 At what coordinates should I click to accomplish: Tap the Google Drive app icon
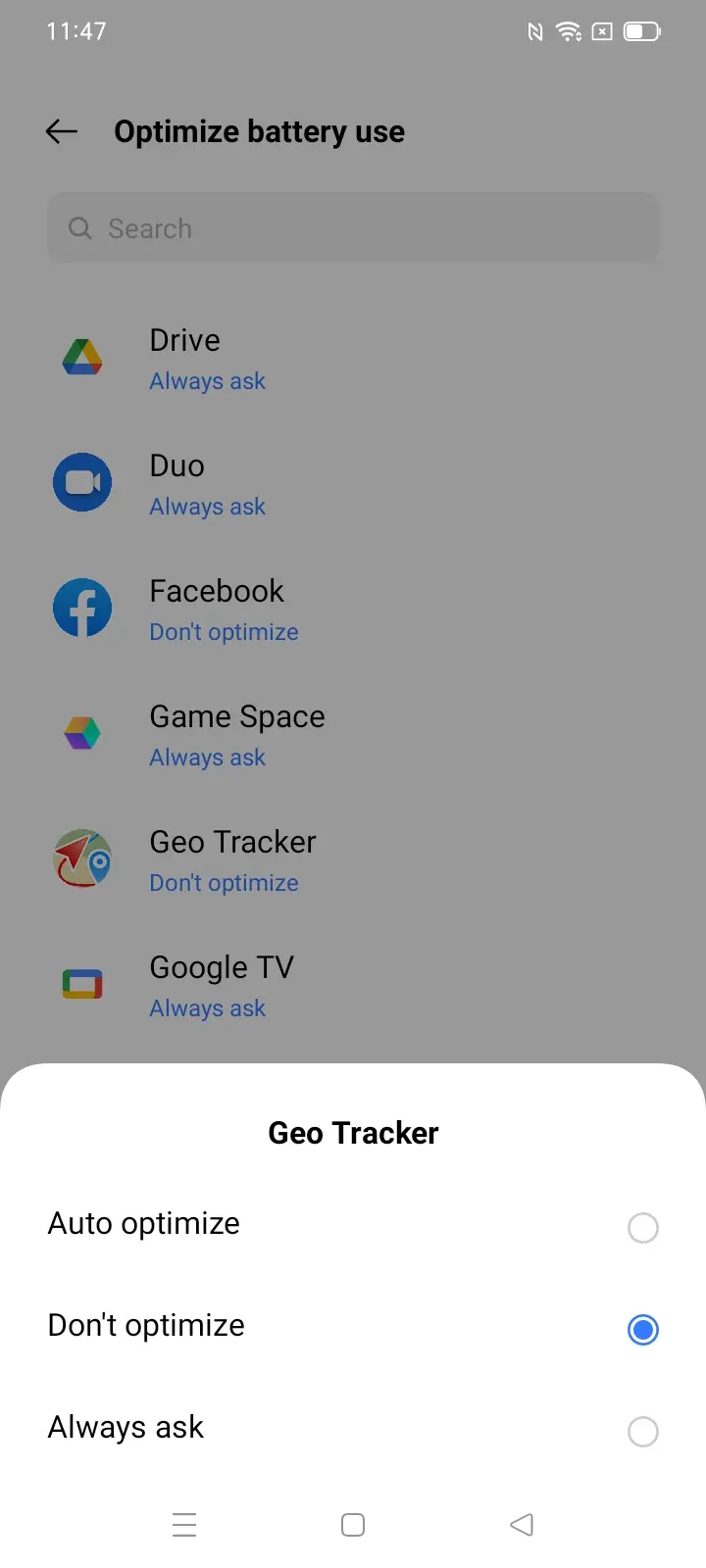tap(82, 357)
